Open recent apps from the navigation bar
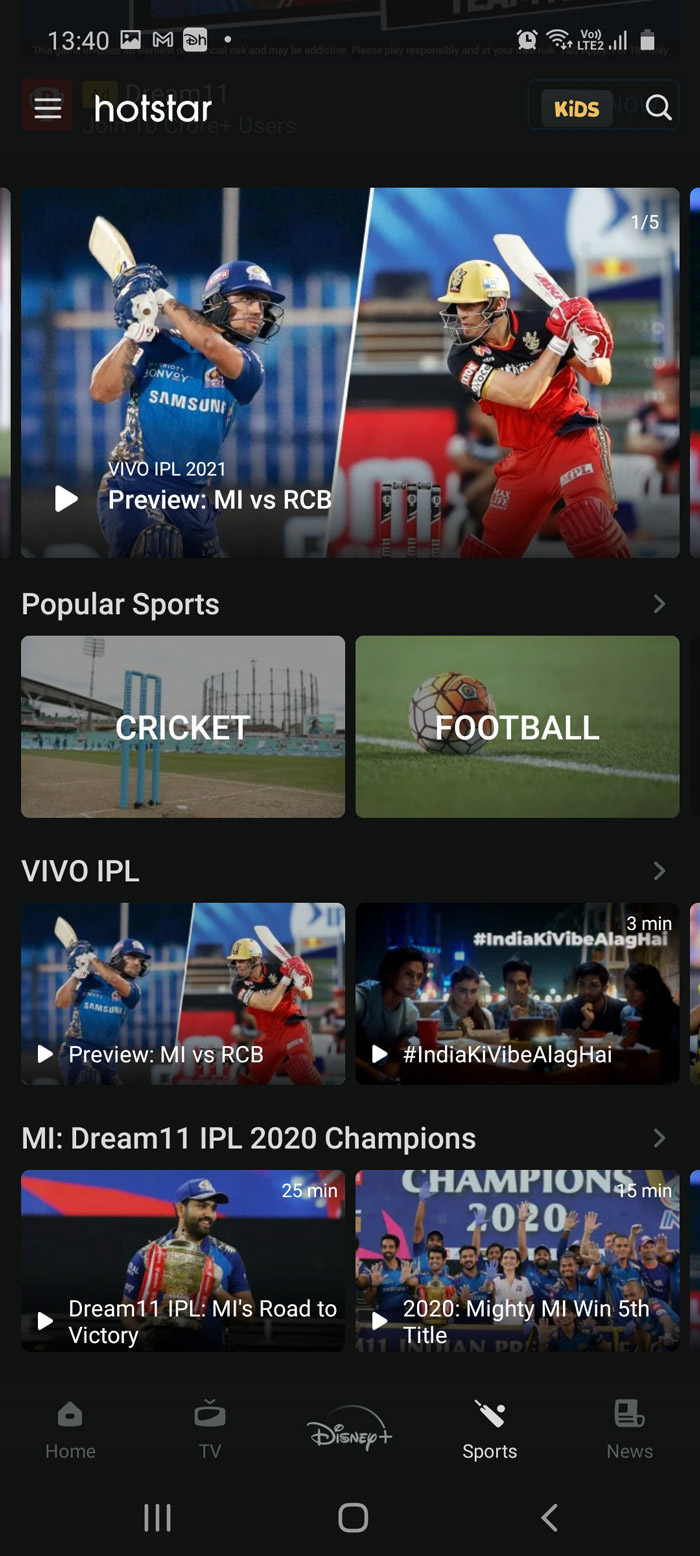Viewport: 700px width, 1556px height. point(157,1517)
